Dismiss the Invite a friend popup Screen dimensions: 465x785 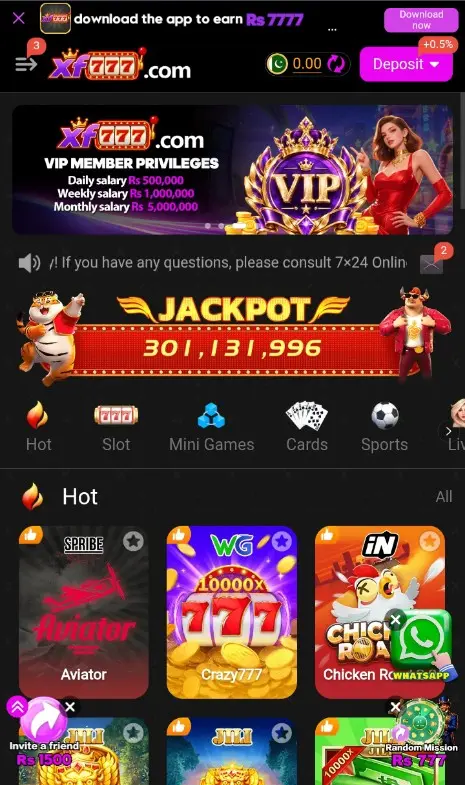pyautogui.click(x=70, y=707)
